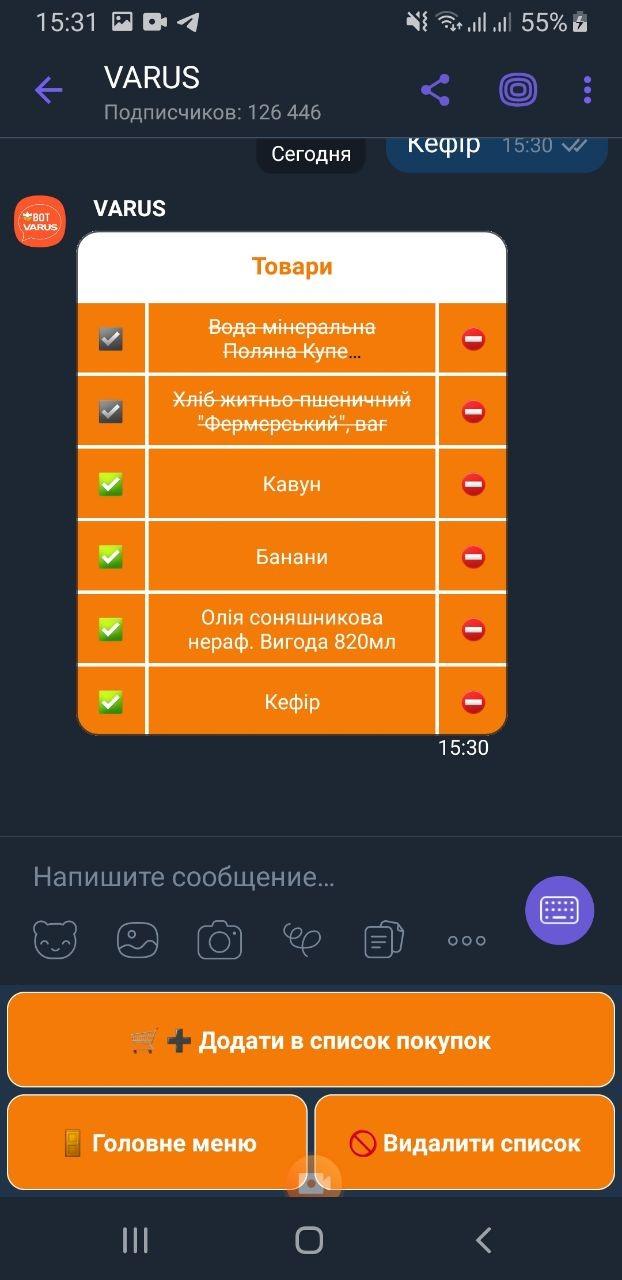The image size is (622, 1280).
Task: Tap VARUS bot avatar
Action: click(40, 222)
